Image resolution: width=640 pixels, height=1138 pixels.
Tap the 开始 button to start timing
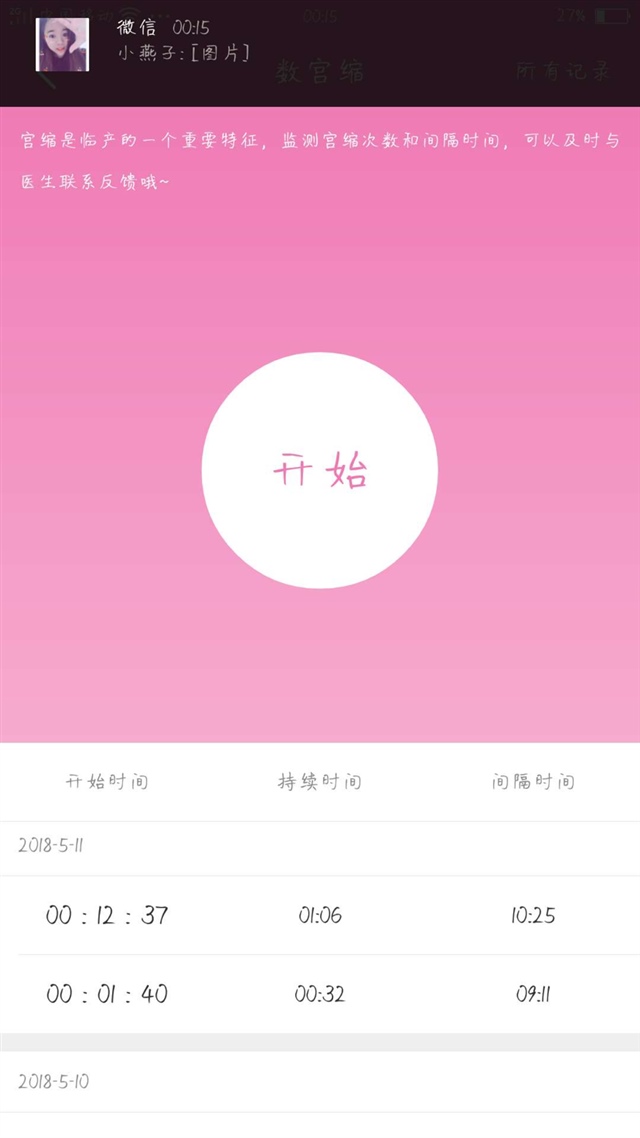(320, 470)
